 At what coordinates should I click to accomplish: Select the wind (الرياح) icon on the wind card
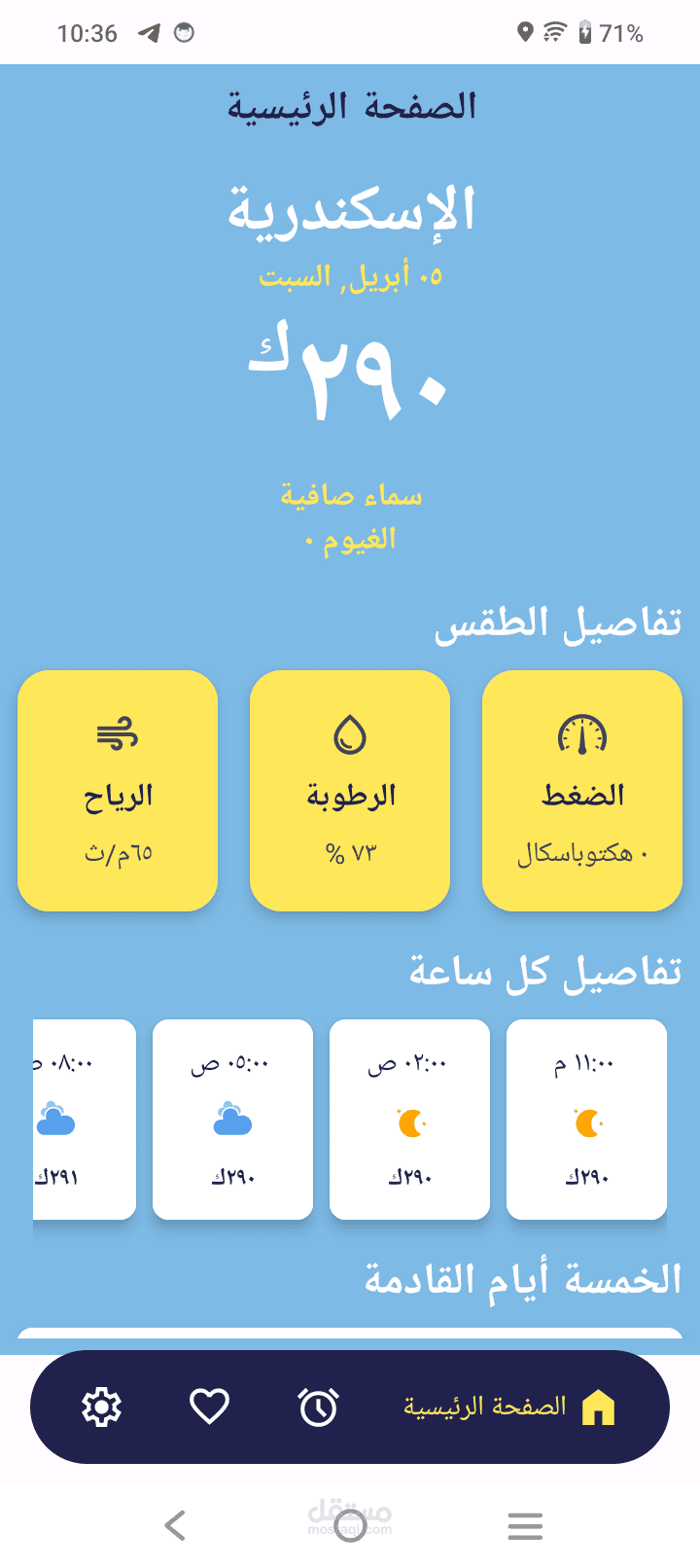(x=117, y=735)
